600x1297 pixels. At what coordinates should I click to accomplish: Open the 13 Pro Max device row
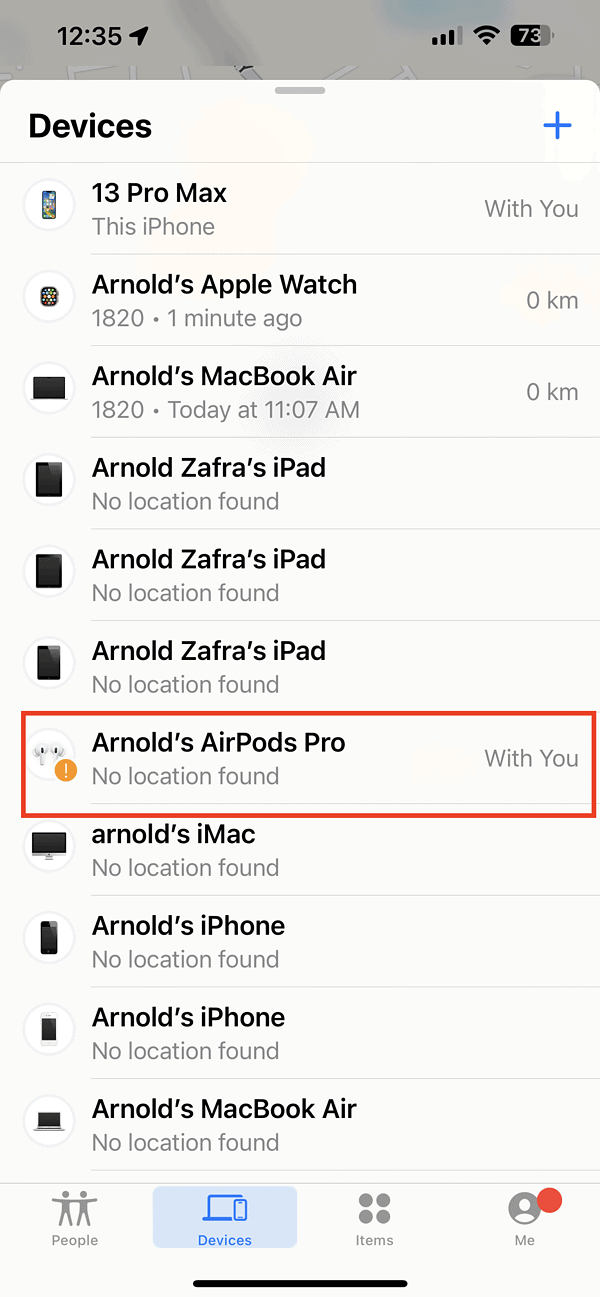click(300, 209)
